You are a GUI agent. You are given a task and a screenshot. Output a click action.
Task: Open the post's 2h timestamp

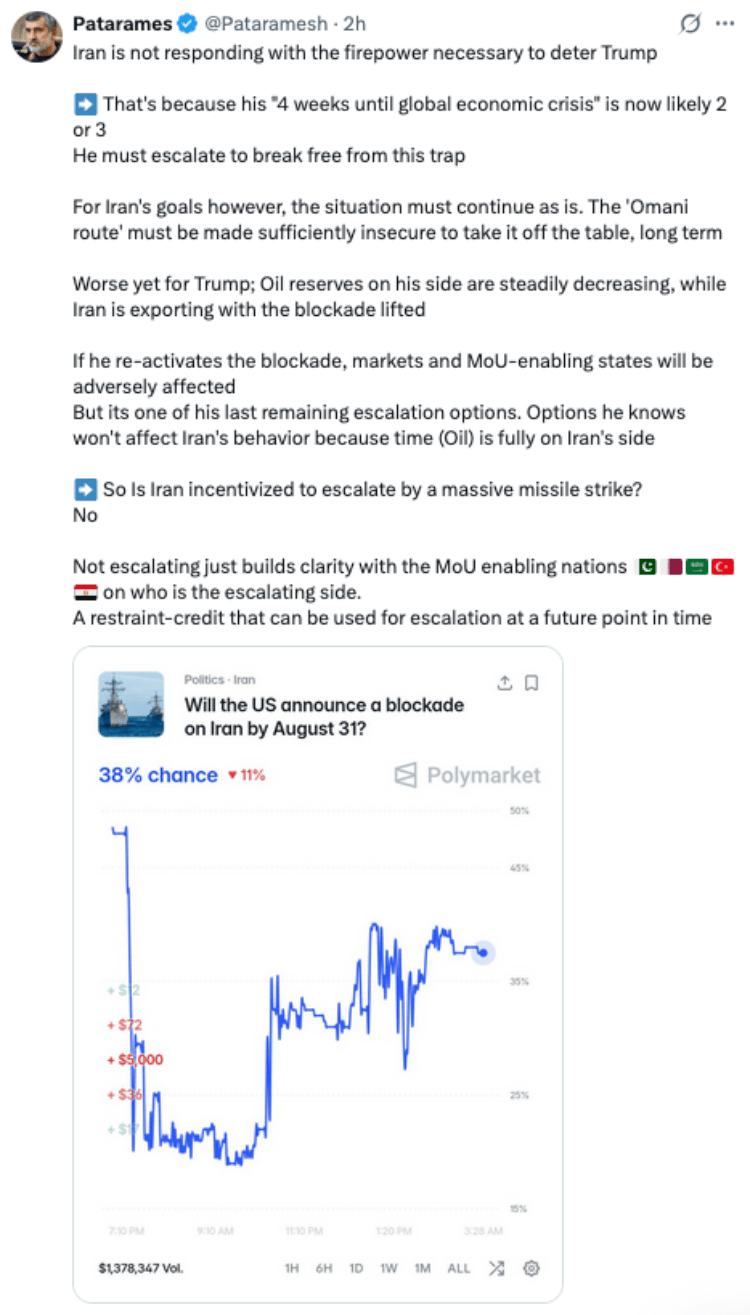354,24
